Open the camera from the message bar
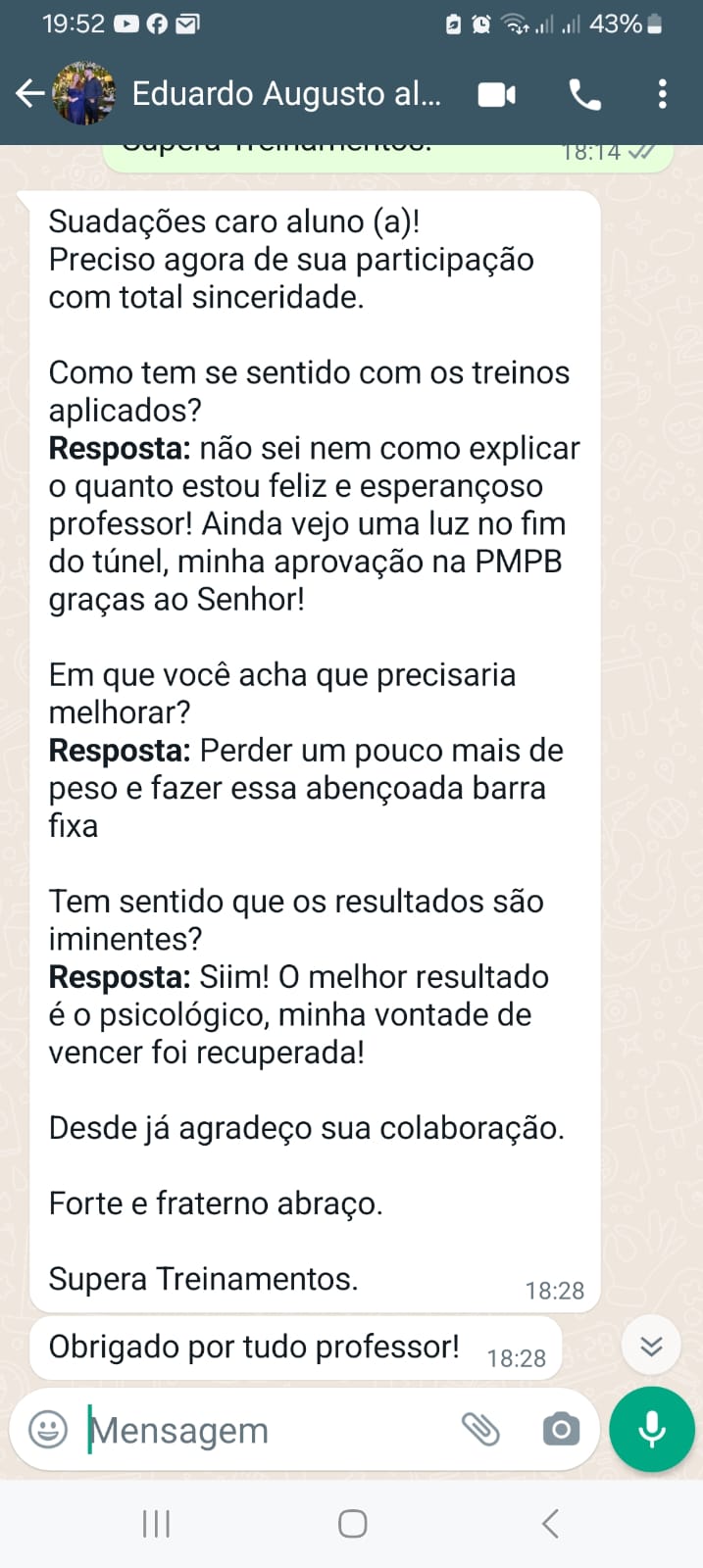The width and height of the screenshot is (703, 1568). pyautogui.click(x=561, y=1430)
